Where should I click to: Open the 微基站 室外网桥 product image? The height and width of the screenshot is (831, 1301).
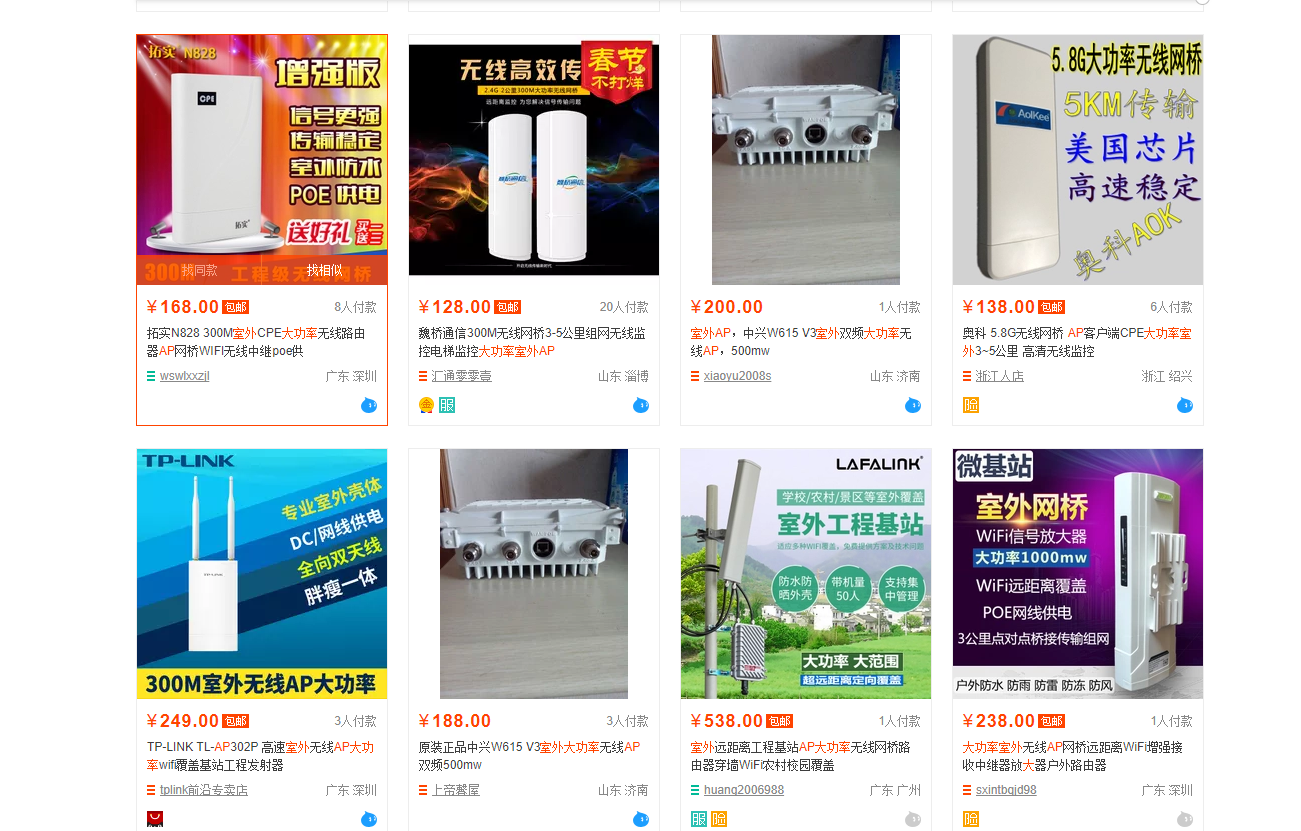(x=1078, y=573)
